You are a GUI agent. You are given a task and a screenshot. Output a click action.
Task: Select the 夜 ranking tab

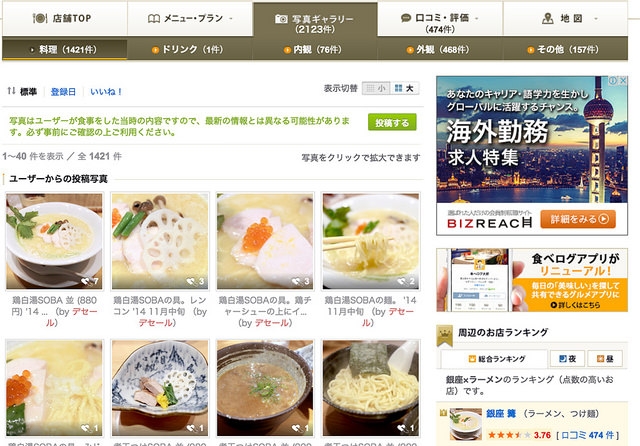(568, 359)
